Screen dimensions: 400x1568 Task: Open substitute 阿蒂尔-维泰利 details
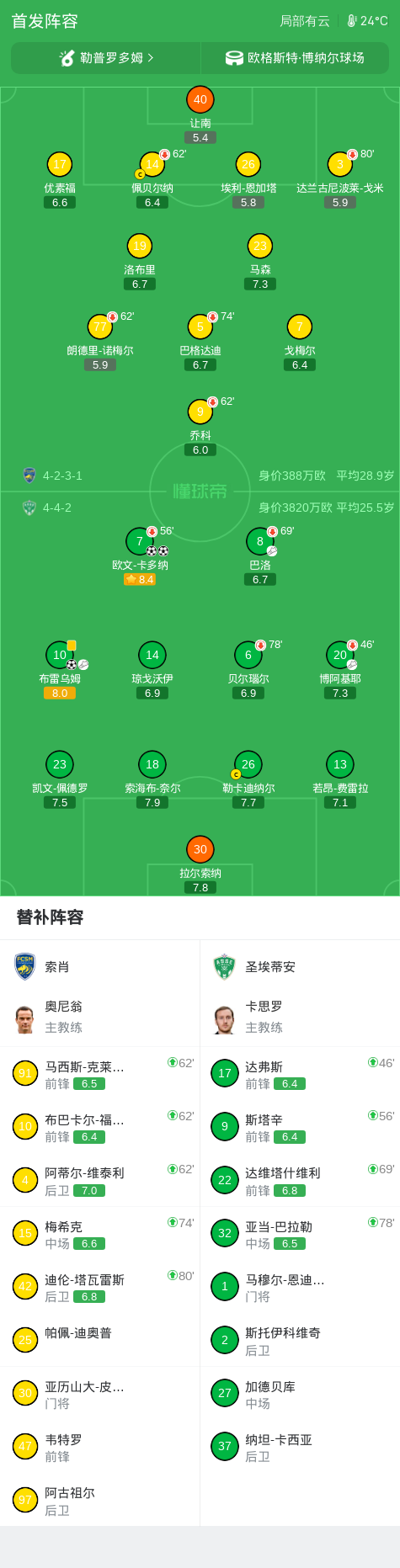(100, 1180)
